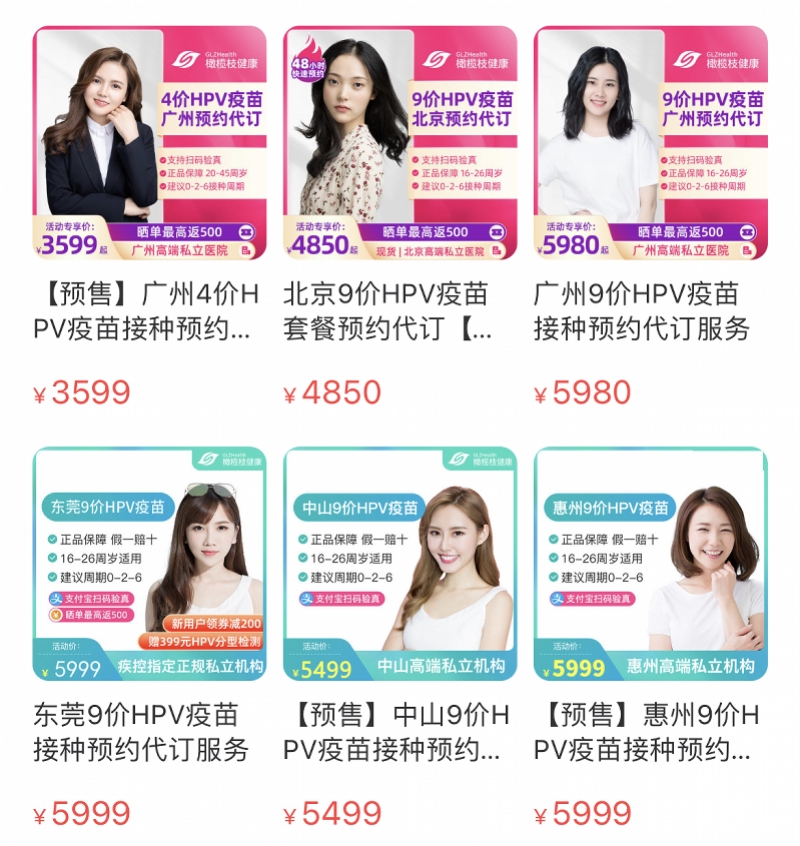View the 广州9价HPV疫苗 ¥5980 listing
Viewport: 800px width, 846px height.
click(x=650, y=143)
